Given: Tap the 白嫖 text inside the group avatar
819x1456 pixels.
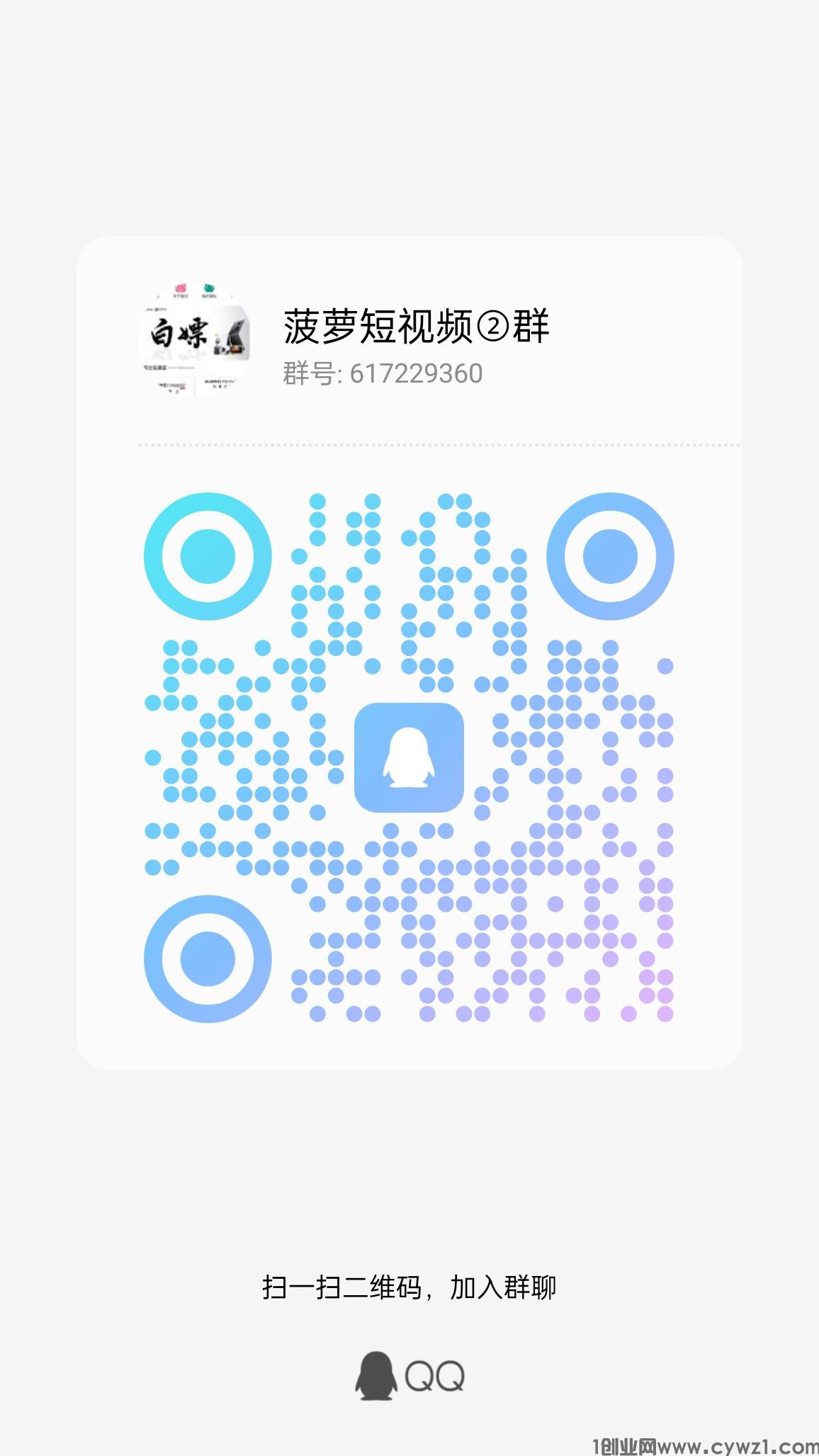Looking at the screenshot, I should 181,333.
